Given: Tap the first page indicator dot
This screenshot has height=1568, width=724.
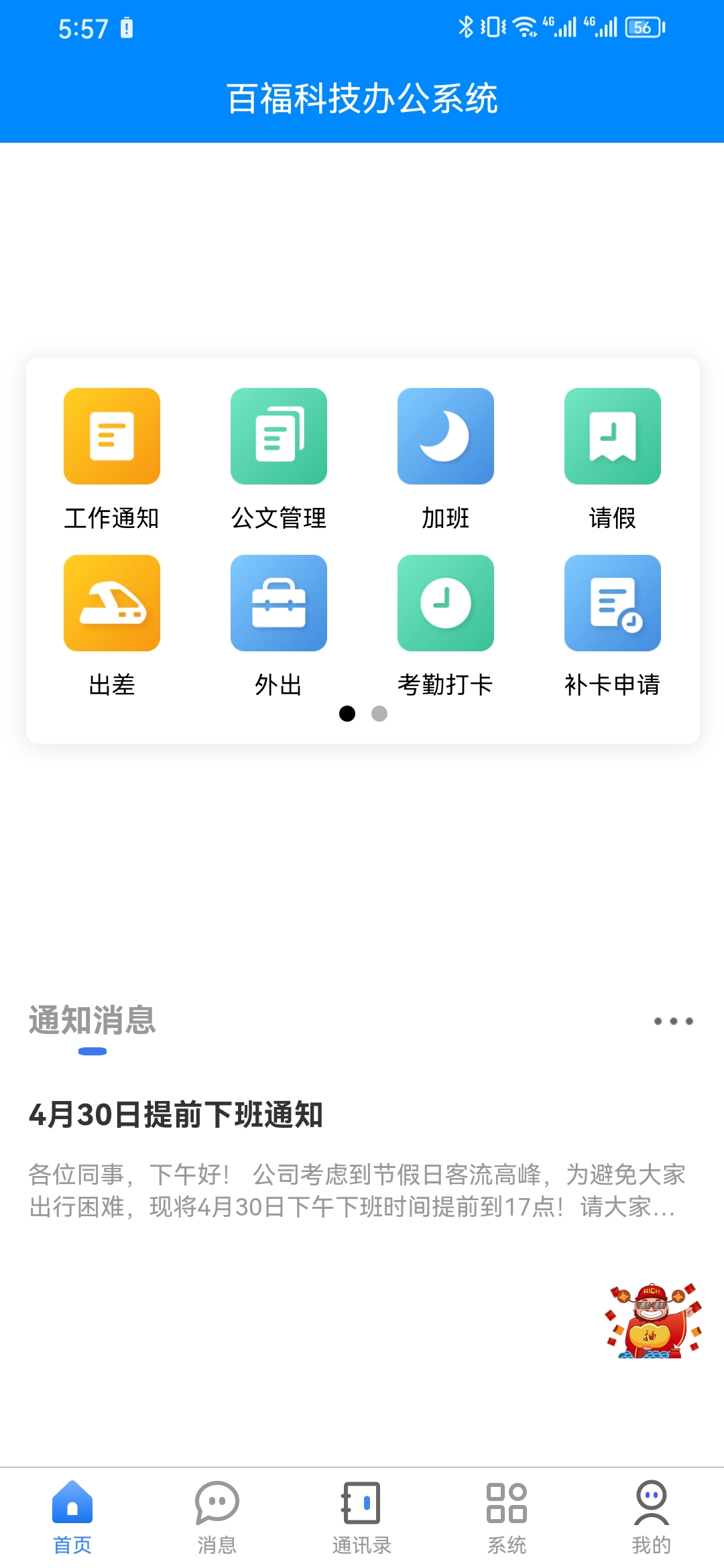Looking at the screenshot, I should pyautogui.click(x=347, y=714).
